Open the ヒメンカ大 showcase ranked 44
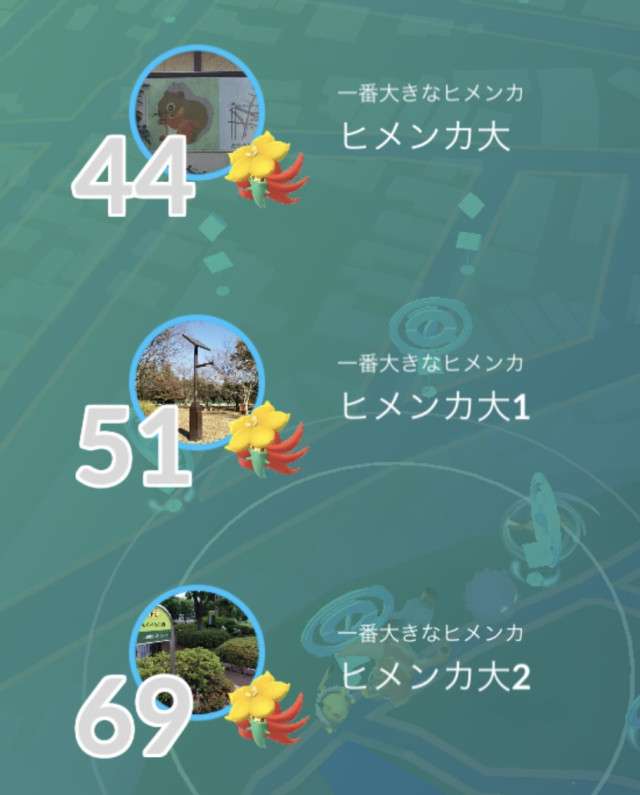This screenshot has width=640, height=795. pos(198,113)
